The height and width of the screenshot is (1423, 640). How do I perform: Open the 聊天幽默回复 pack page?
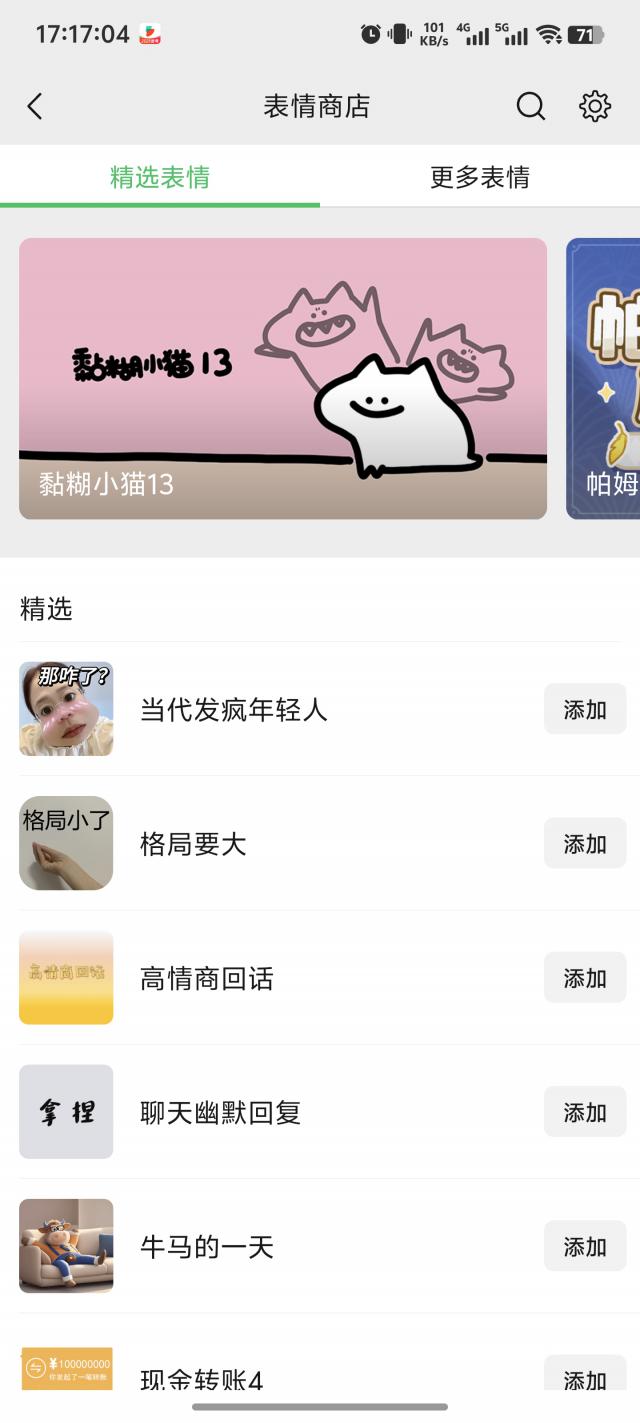[x=220, y=1112]
